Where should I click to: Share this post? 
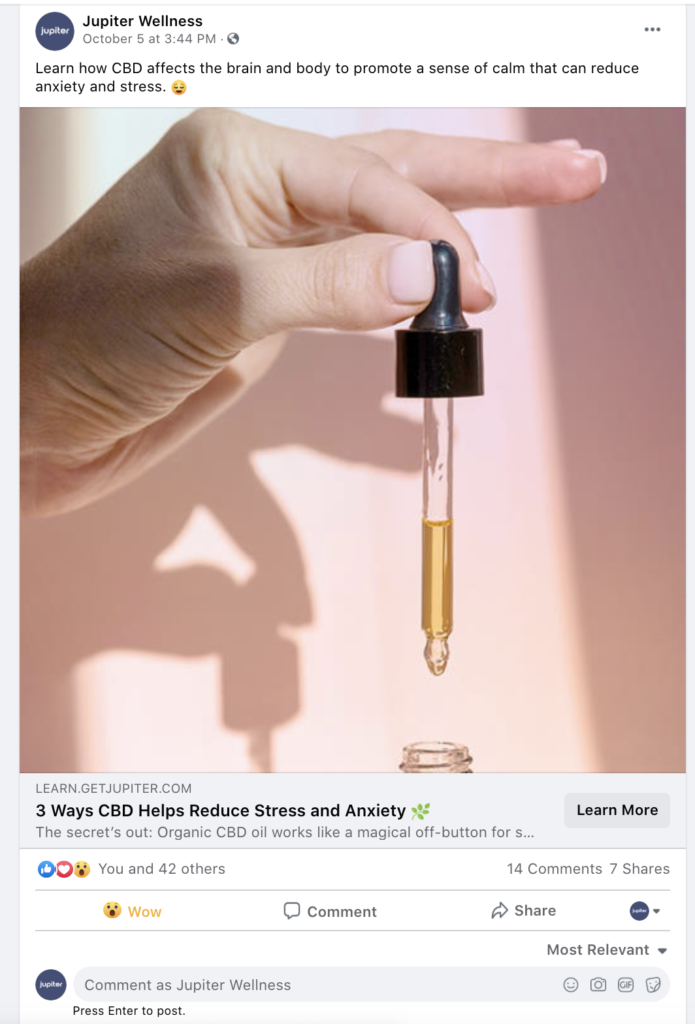523,911
